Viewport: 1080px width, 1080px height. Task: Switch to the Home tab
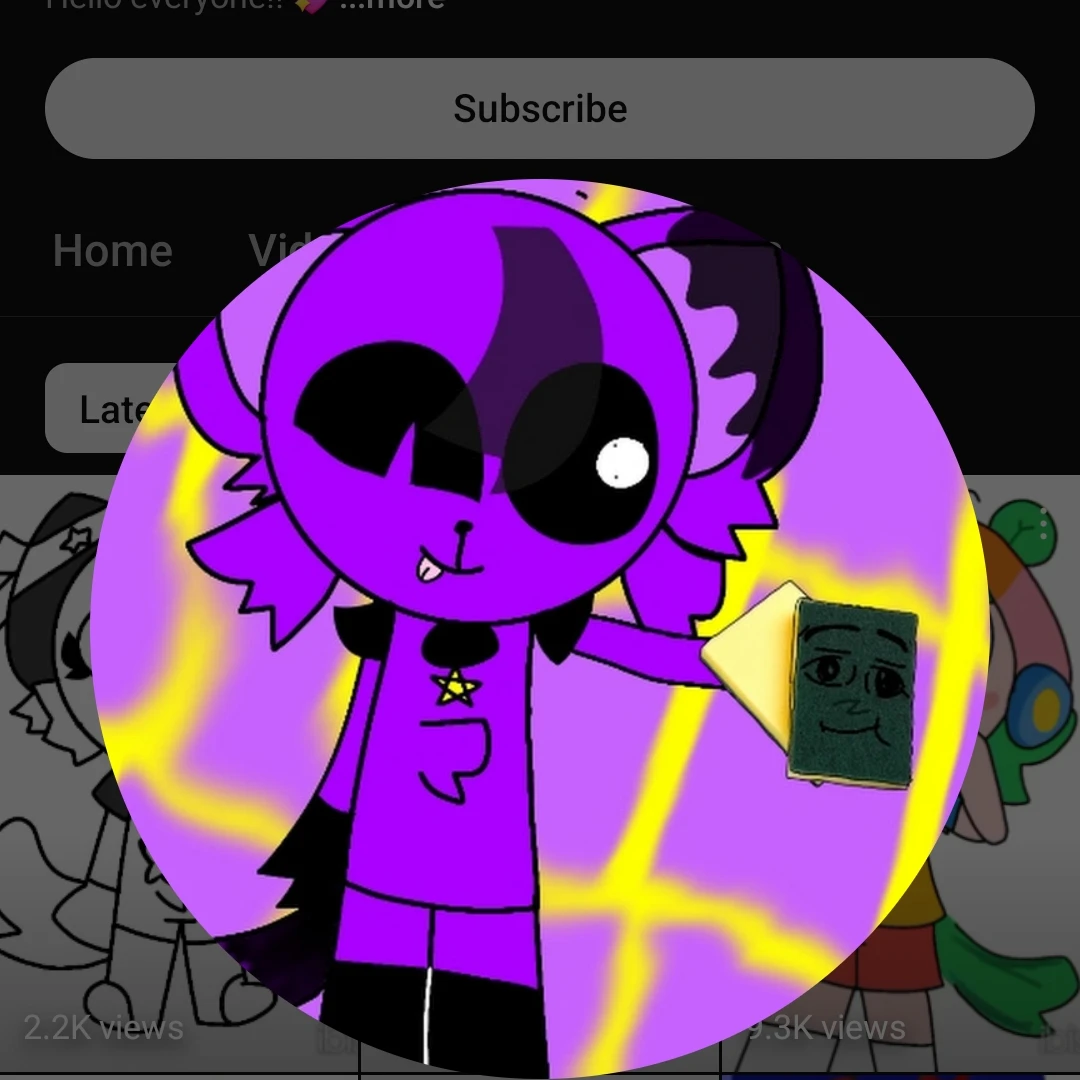pos(112,250)
